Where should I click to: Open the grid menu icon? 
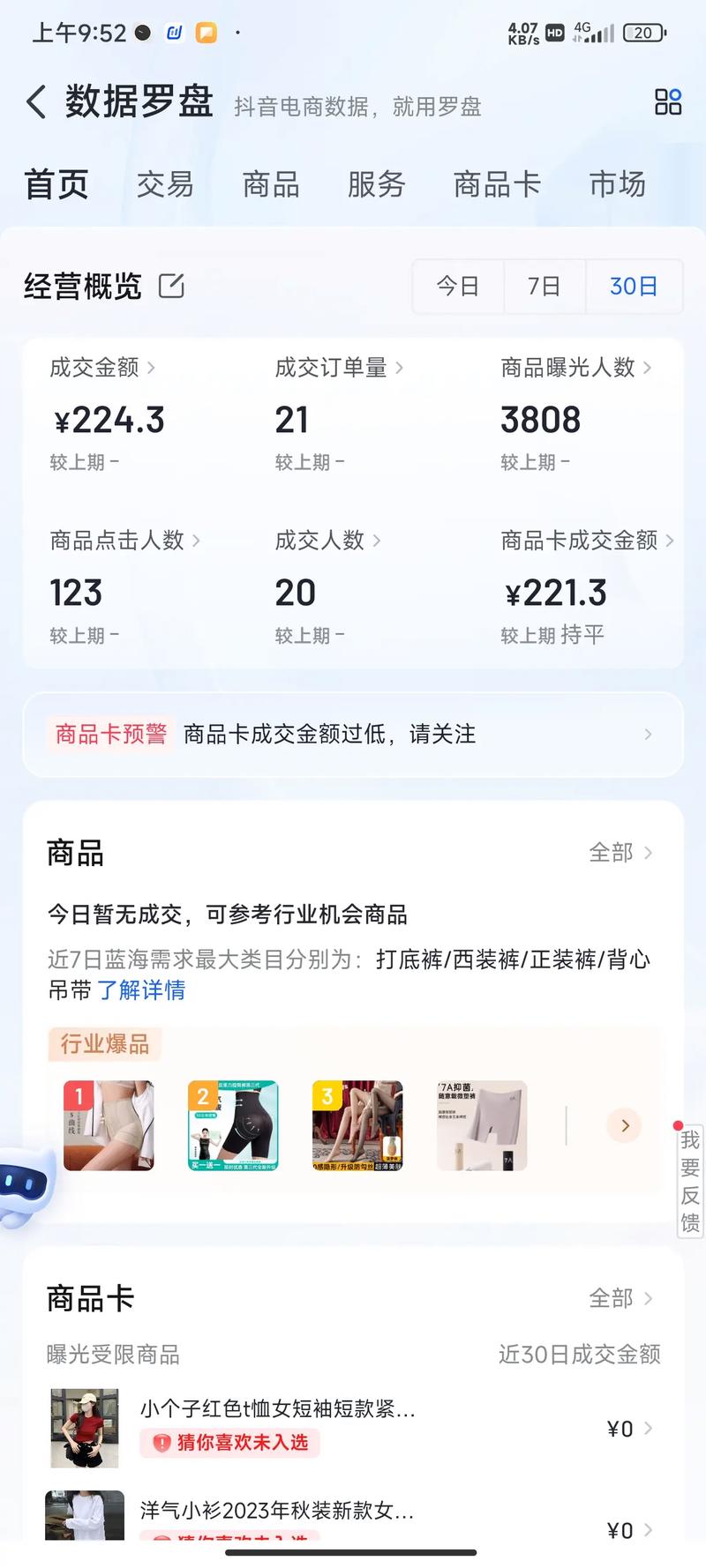(x=667, y=102)
